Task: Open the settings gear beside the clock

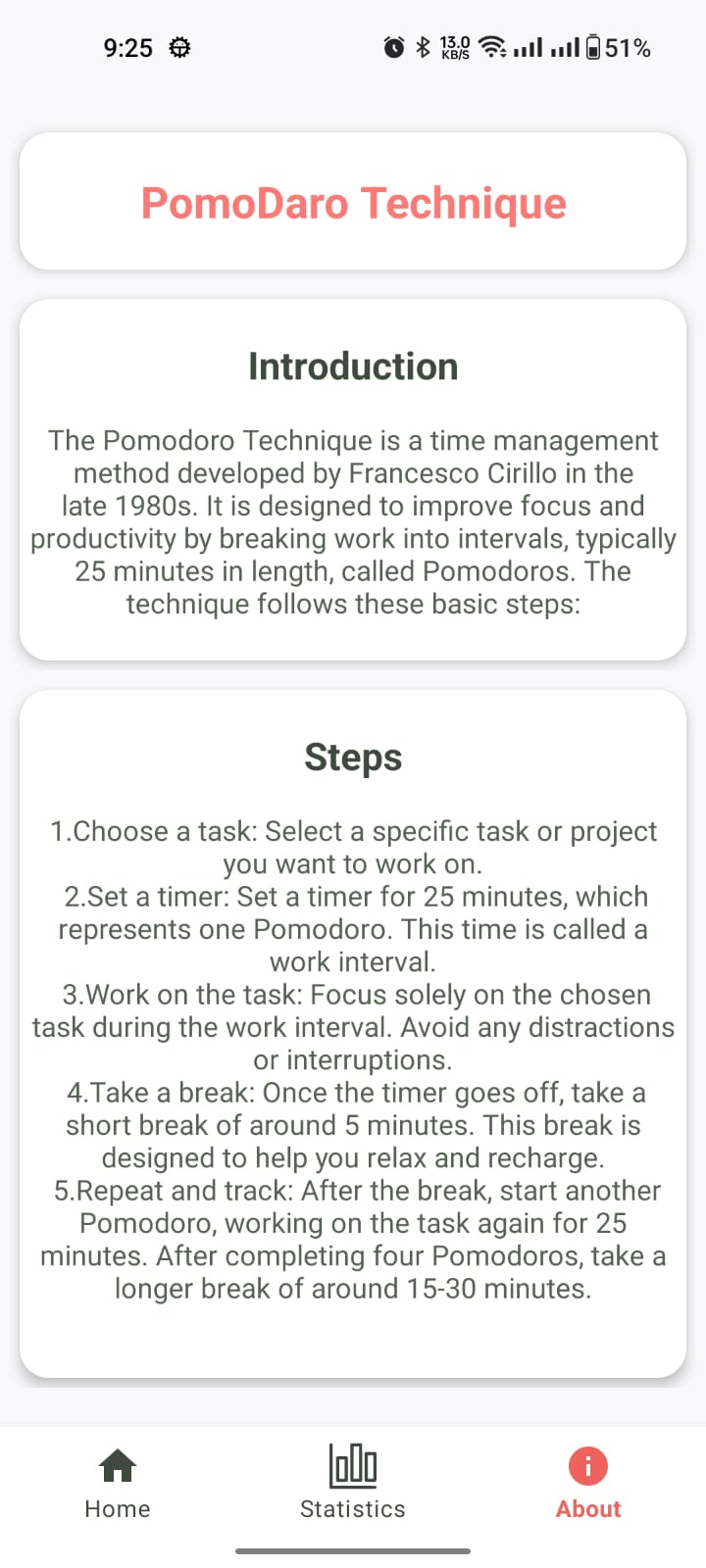Action: click(x=178, y=46)
